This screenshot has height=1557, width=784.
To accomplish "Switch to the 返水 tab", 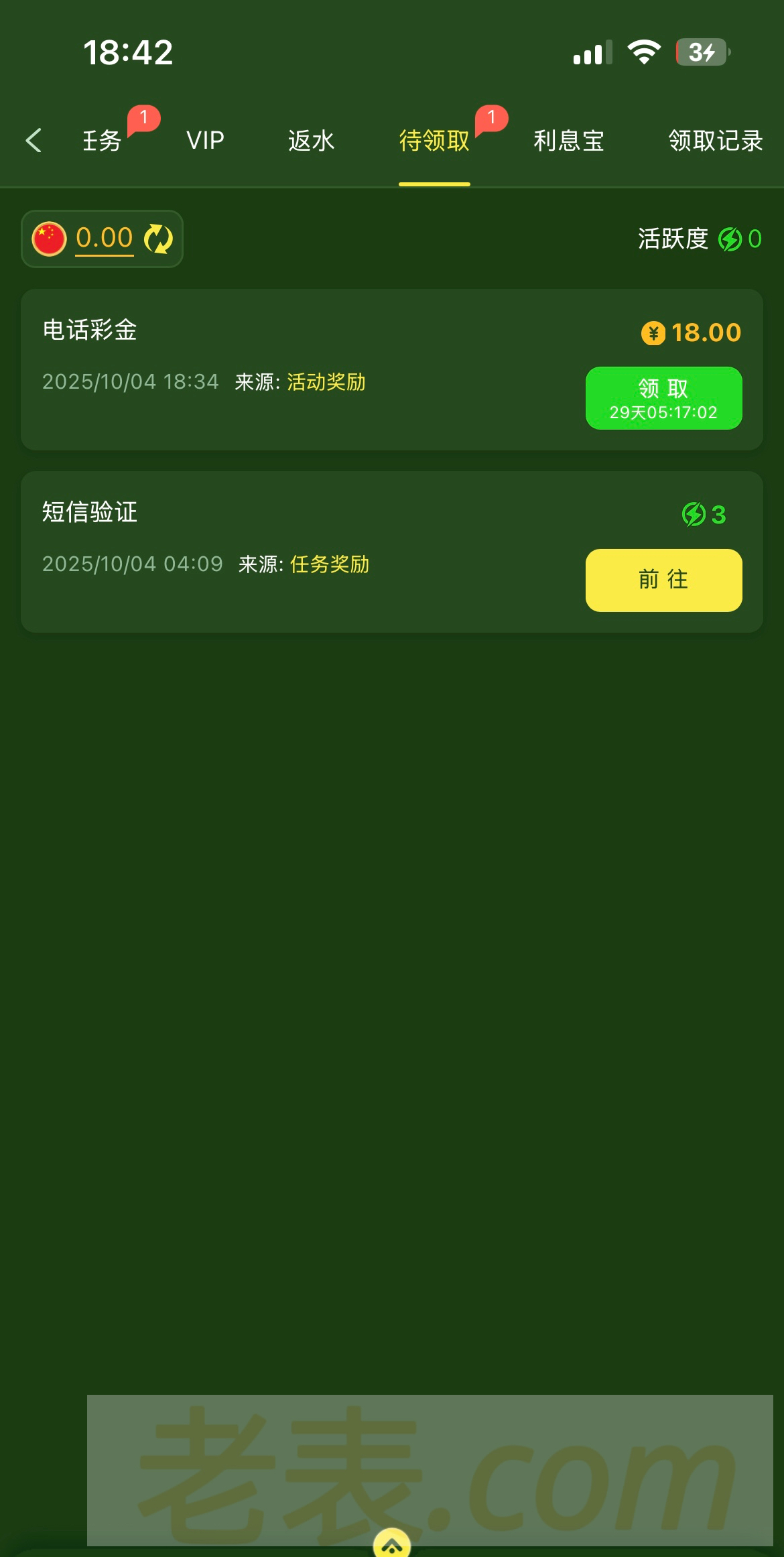I will click(x=311, y=141).
